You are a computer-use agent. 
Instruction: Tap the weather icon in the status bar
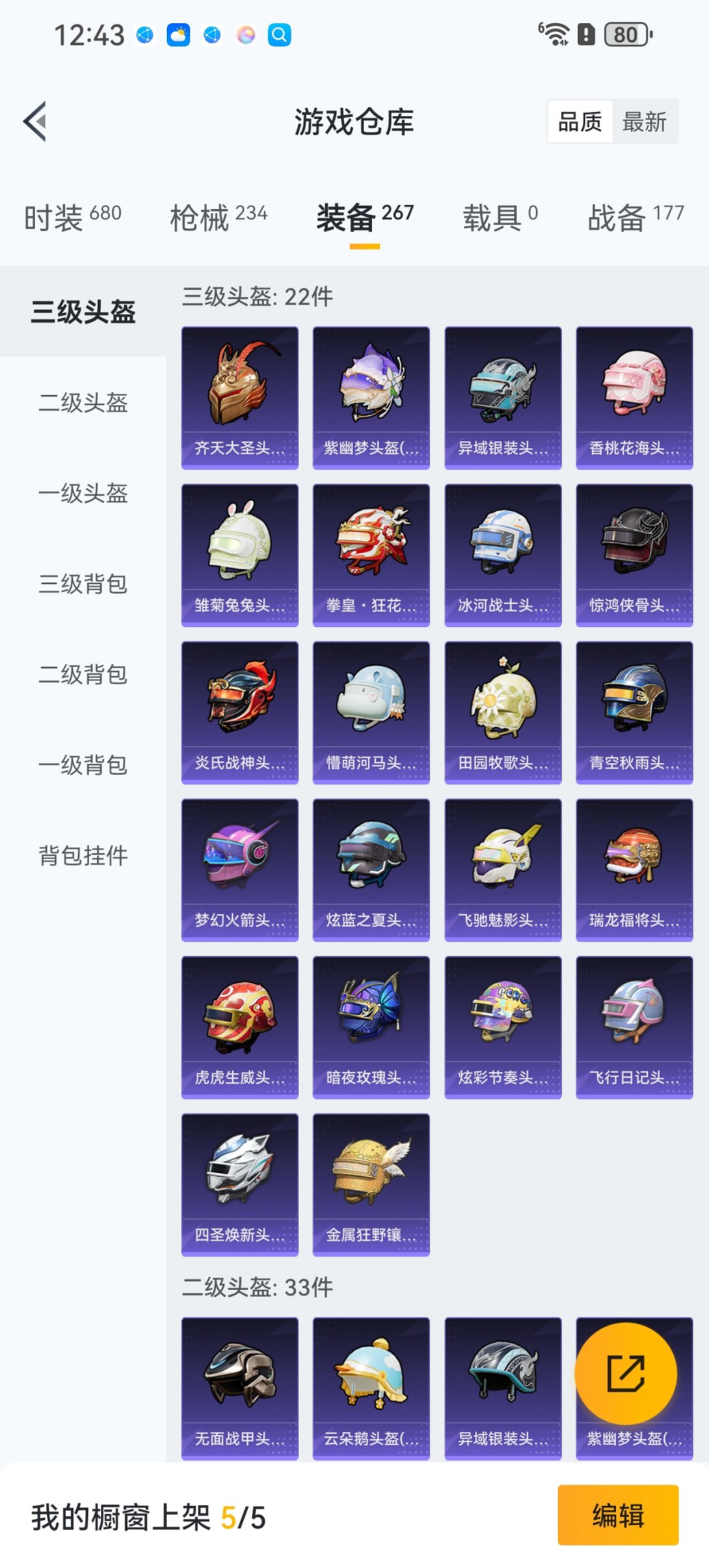coord(177,33)
